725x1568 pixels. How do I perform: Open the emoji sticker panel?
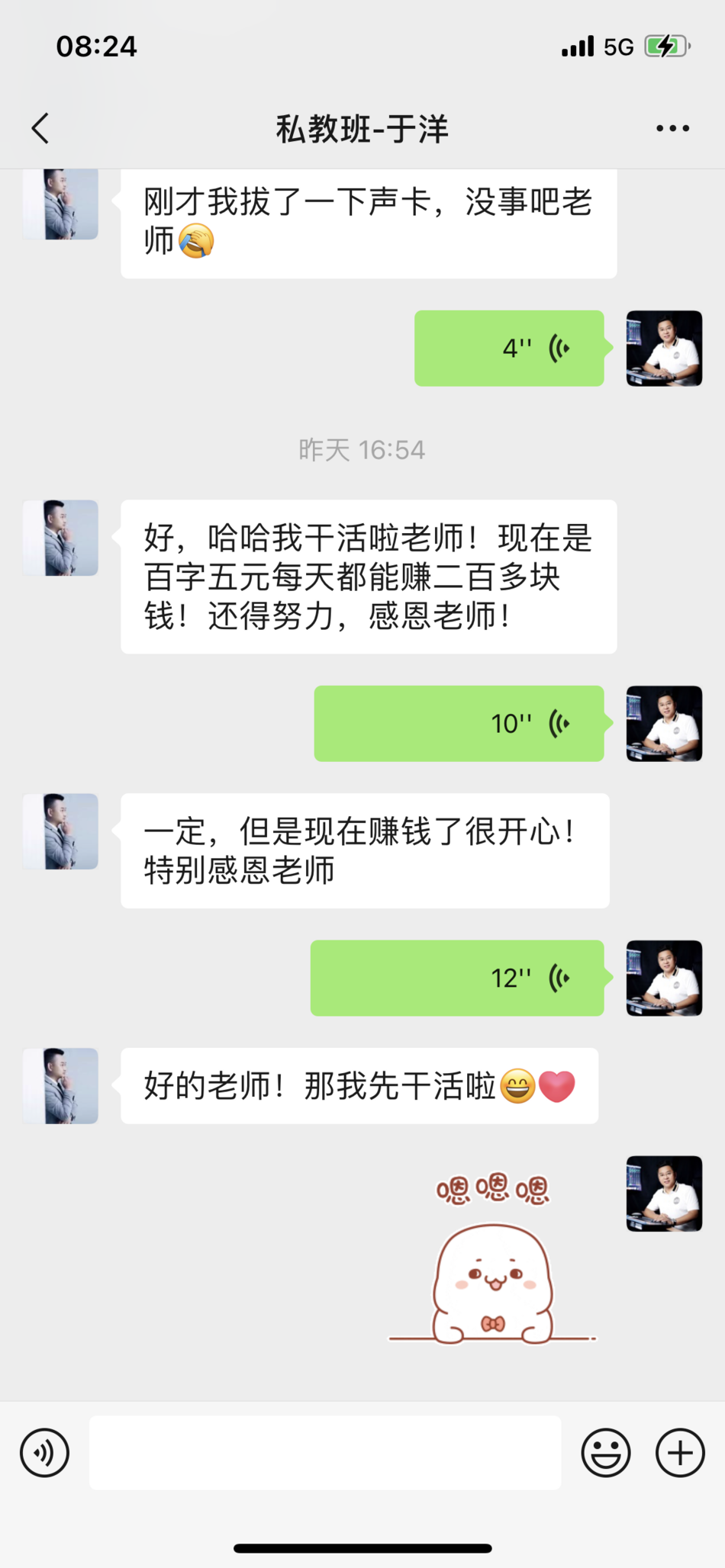click(x=606, y=1453)
